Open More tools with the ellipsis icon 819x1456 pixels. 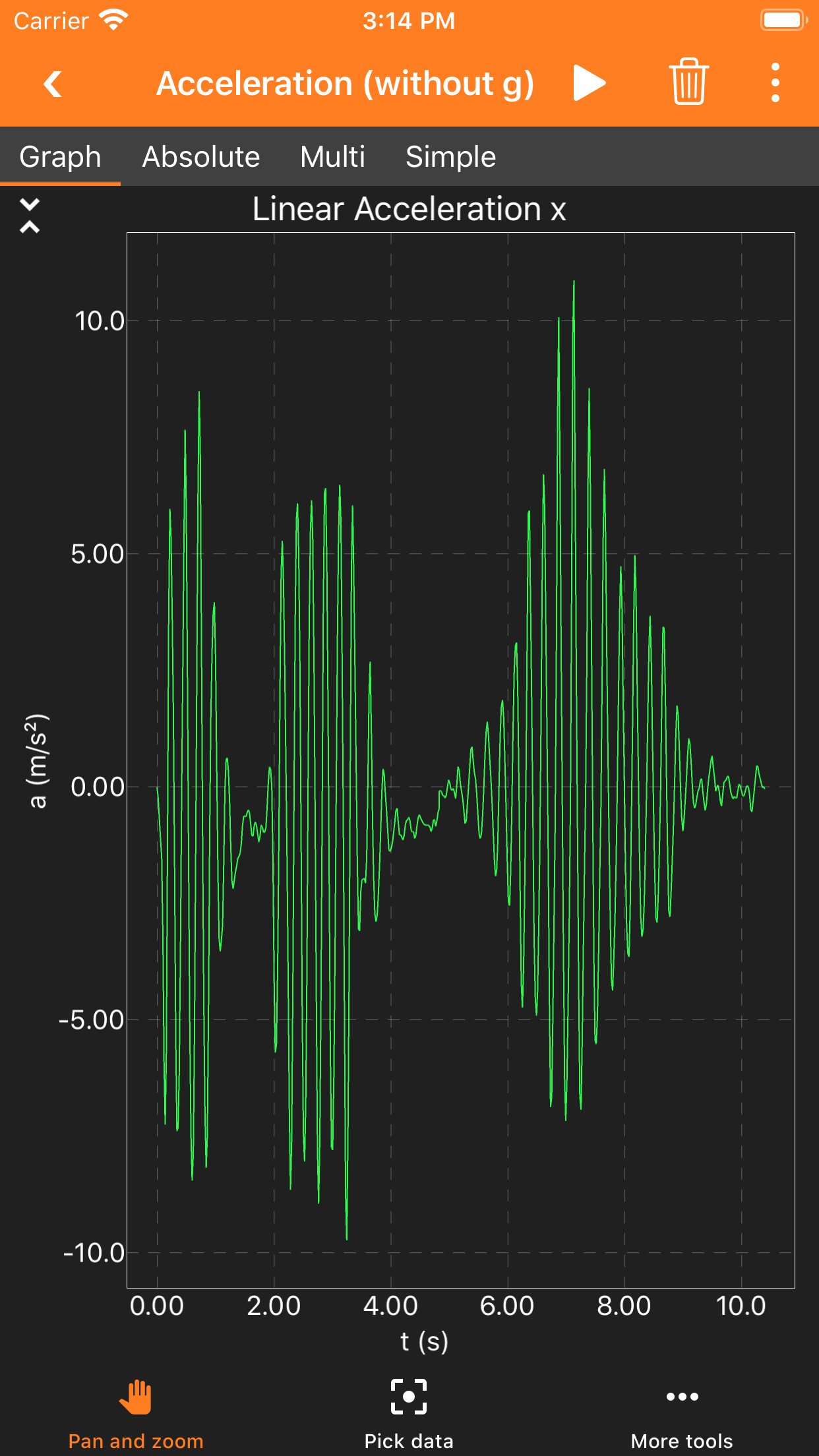click(x=682, y=1396)
